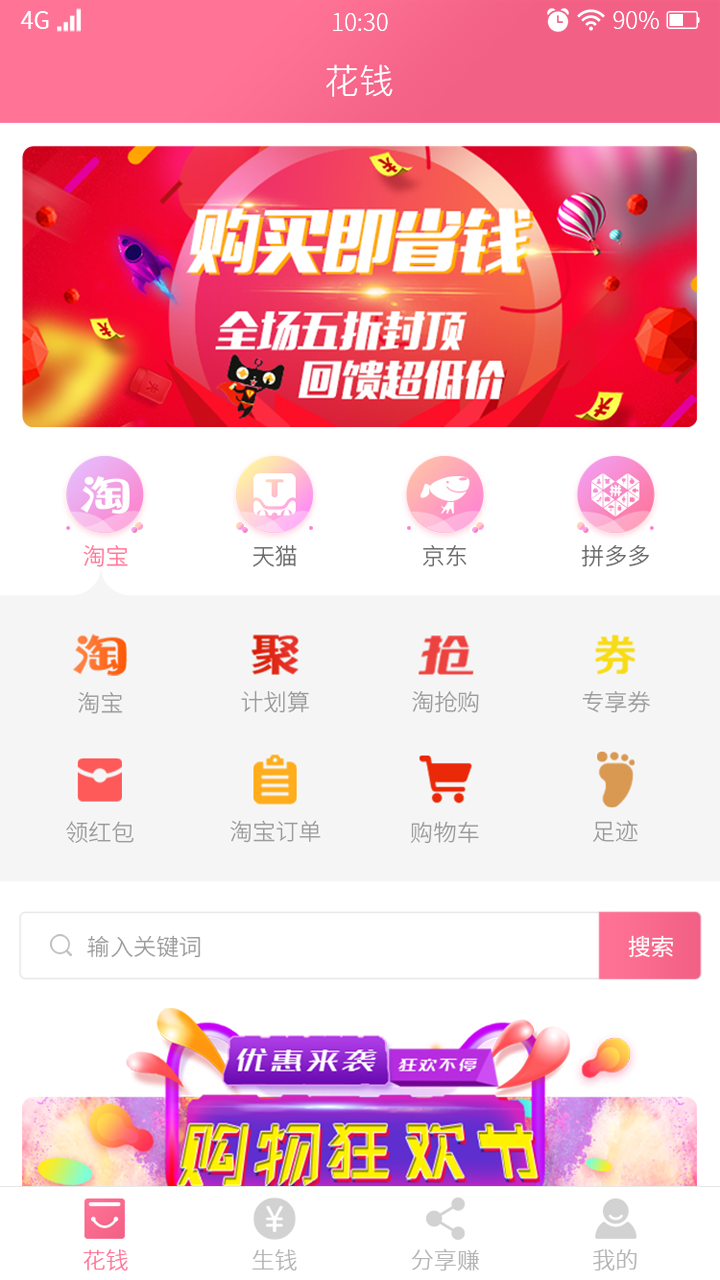Switch to the 京东 platform tab
Viewport: 720px width, 1280px height.
(x=445, y=512)
